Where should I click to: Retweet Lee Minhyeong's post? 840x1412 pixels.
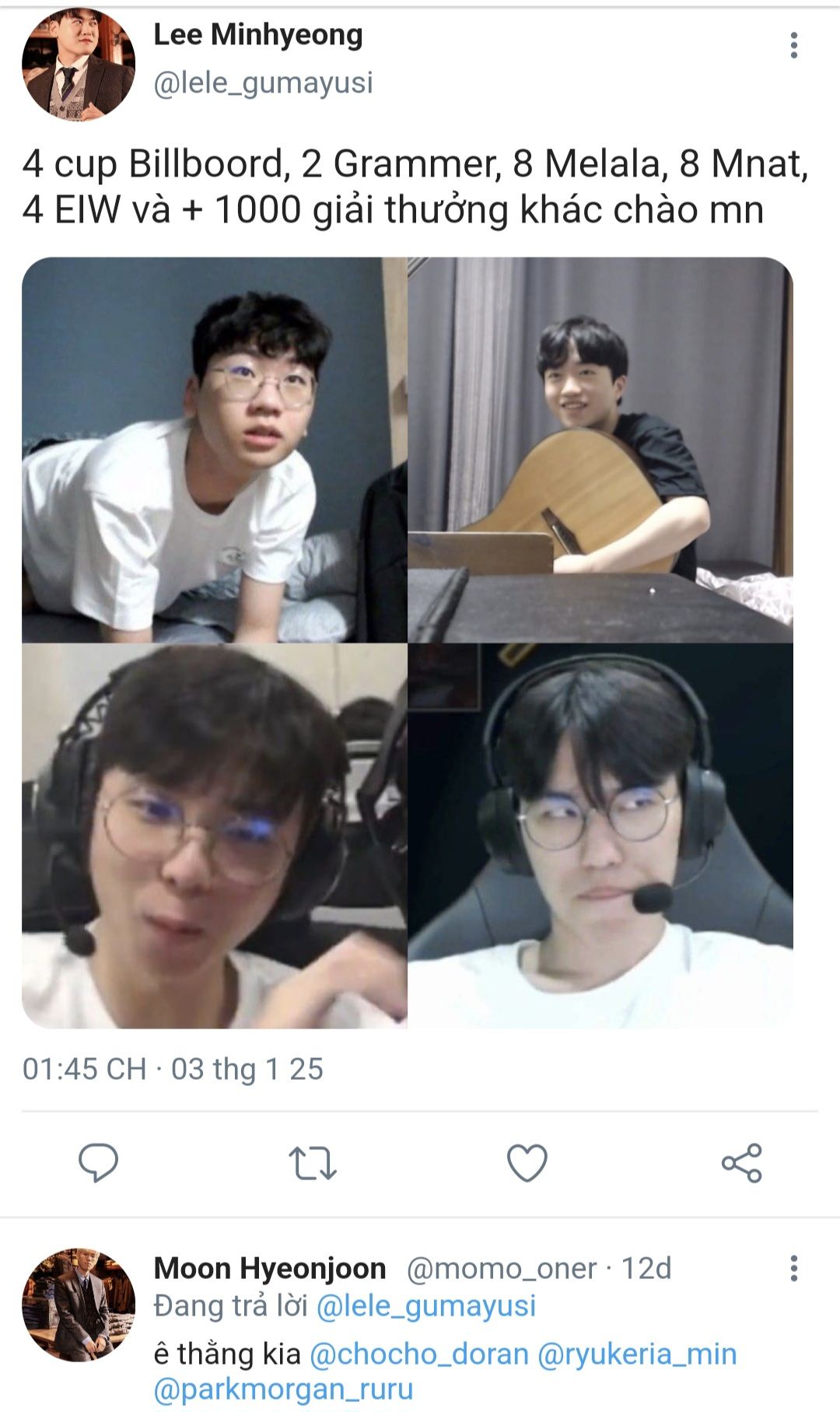[x=313, y=1163]
